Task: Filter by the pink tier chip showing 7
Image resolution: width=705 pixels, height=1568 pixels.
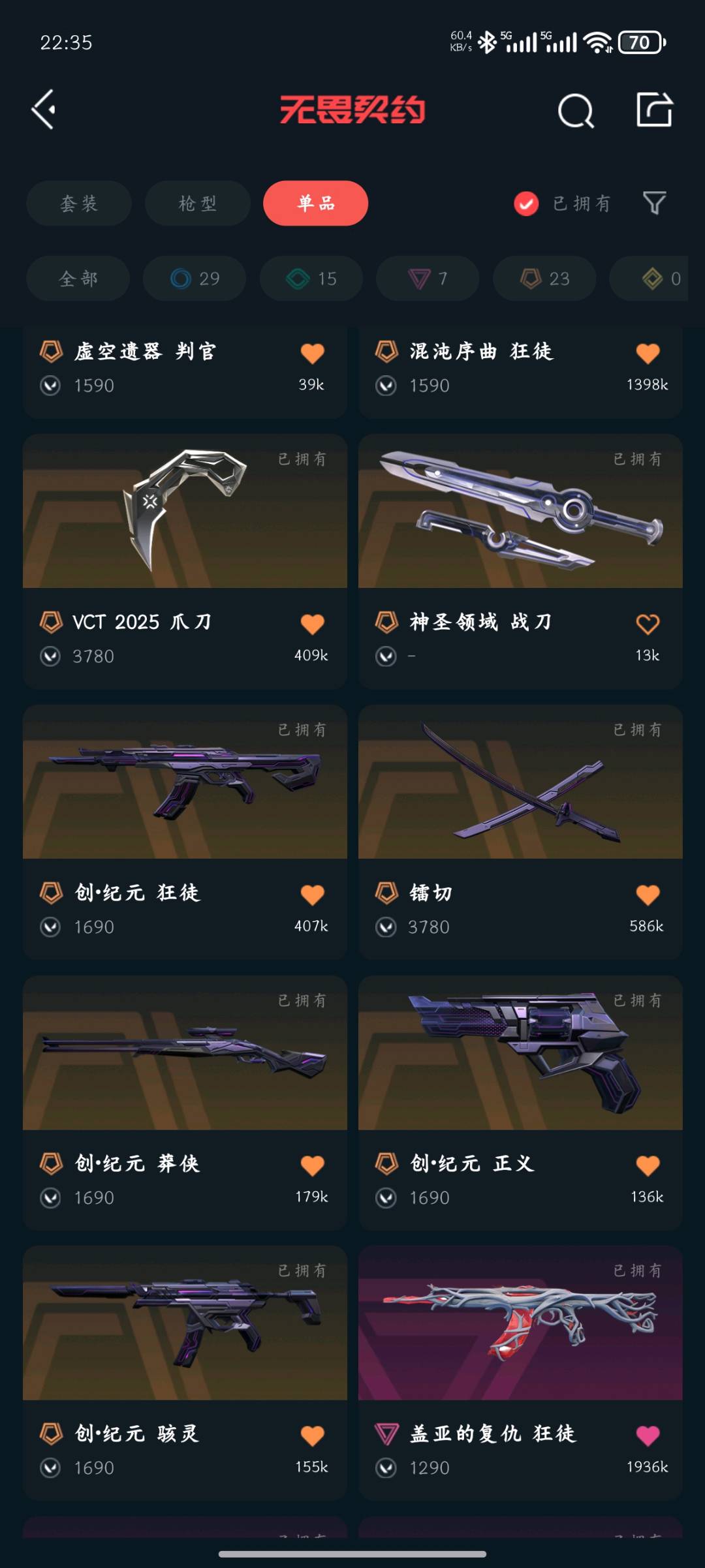Action: point(428,279)
